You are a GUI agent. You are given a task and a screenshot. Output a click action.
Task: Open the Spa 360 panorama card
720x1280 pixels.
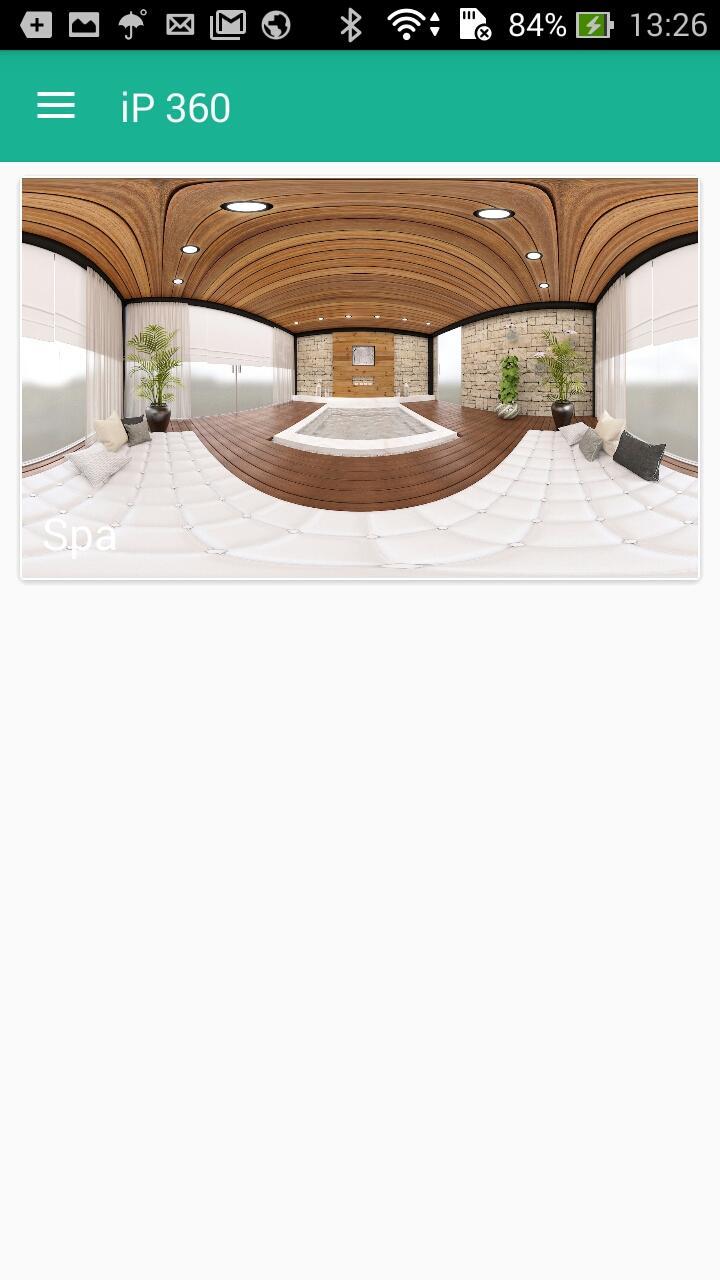pos(360,378)
